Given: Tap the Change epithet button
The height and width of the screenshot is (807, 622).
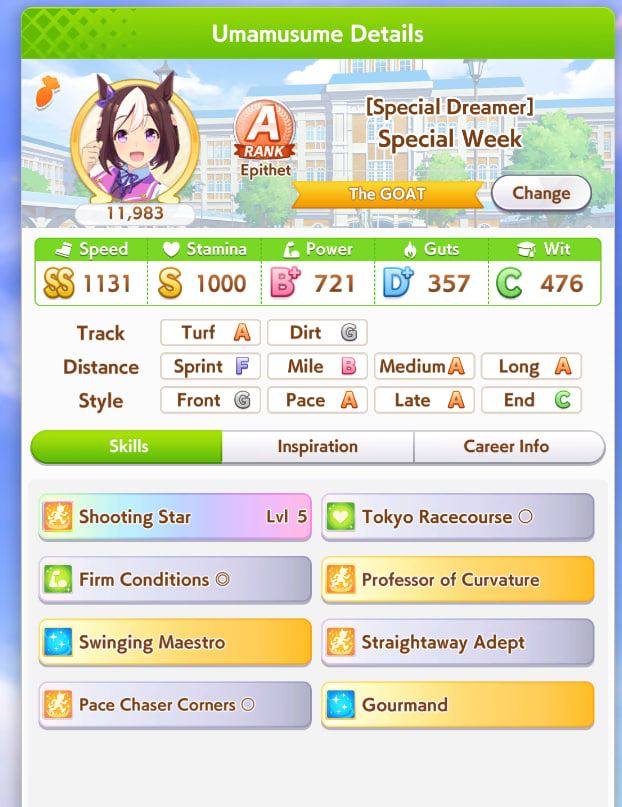Looking at the screenshot, I should [541, 193].
